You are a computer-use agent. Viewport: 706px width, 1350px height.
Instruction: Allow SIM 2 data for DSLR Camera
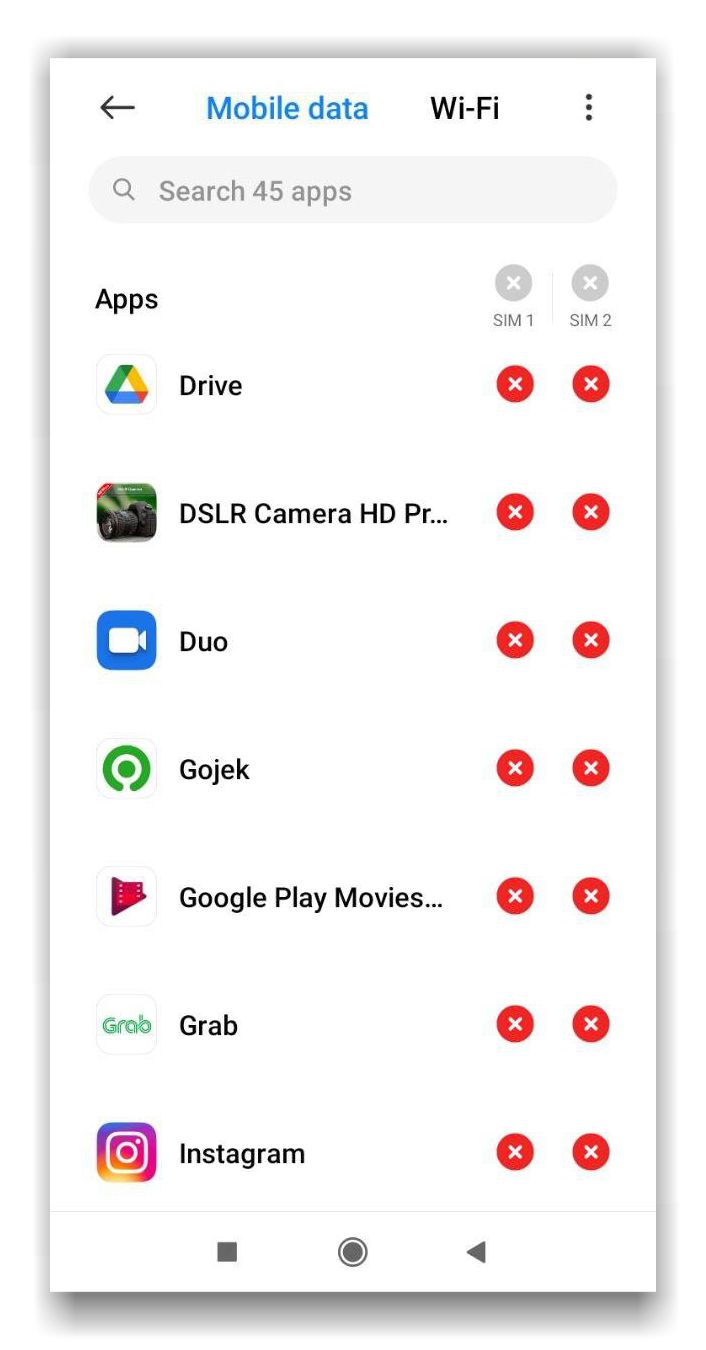click(x=591, y=512)
